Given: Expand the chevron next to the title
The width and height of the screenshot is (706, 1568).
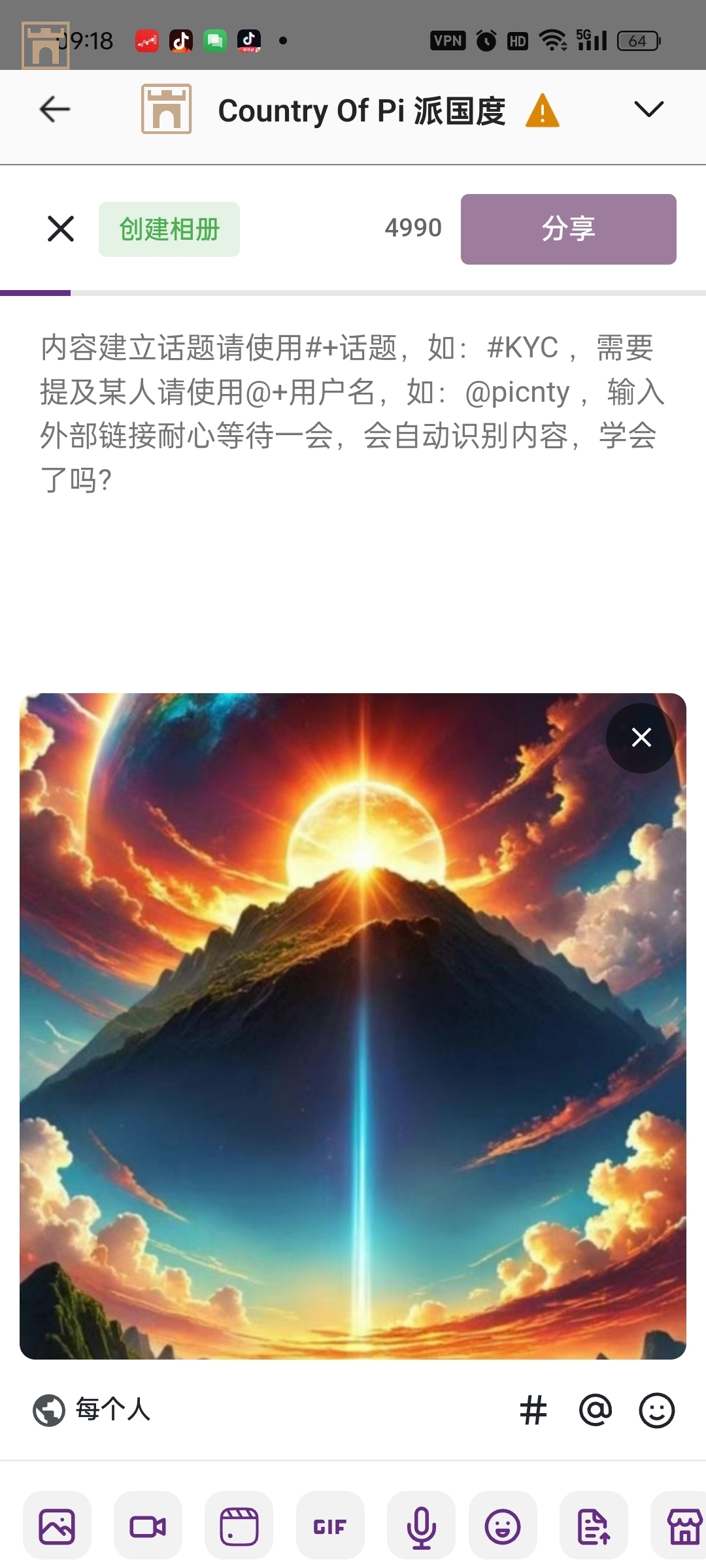Looking at the screenshot, I should pos(648,110).
